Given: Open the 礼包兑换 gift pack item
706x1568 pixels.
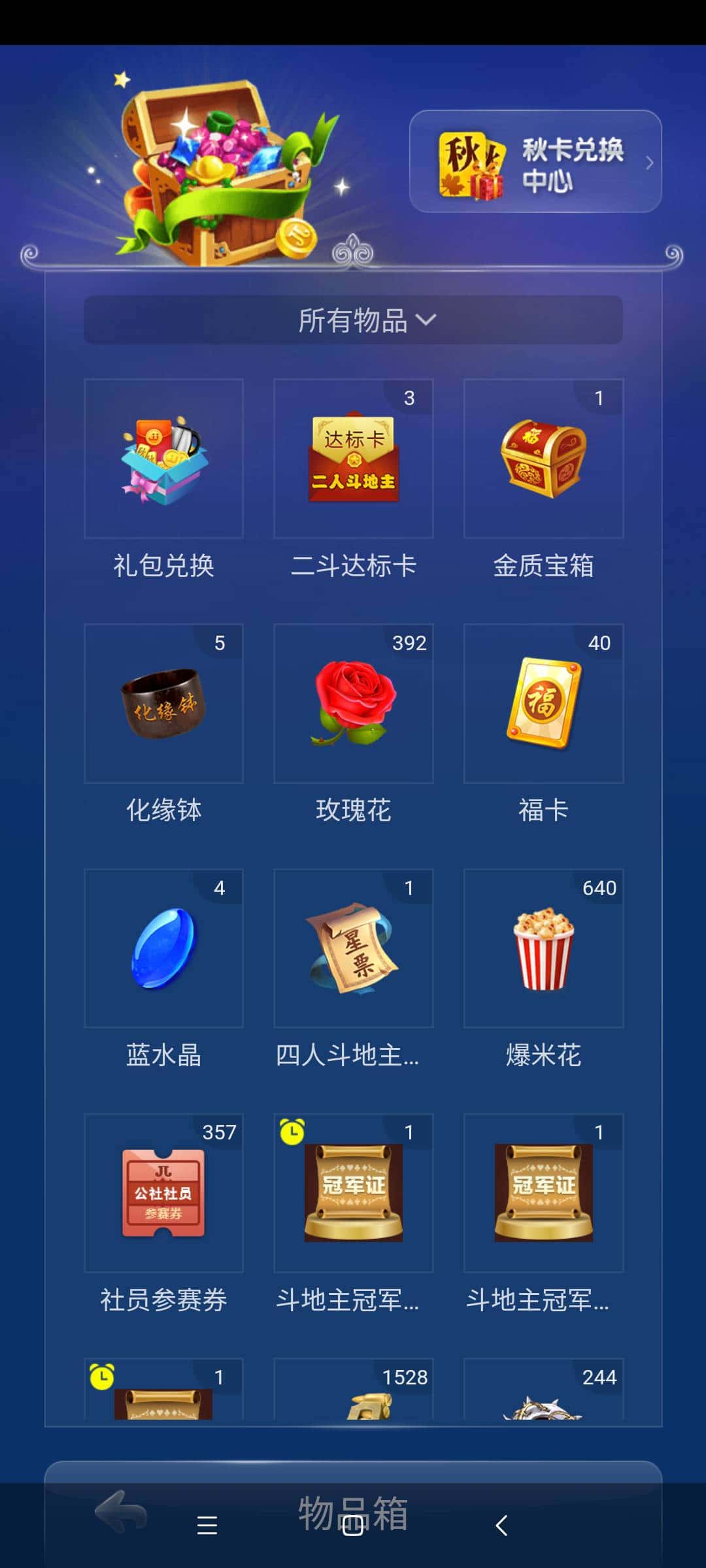Looking at the screenshot, I should (164, 457).
